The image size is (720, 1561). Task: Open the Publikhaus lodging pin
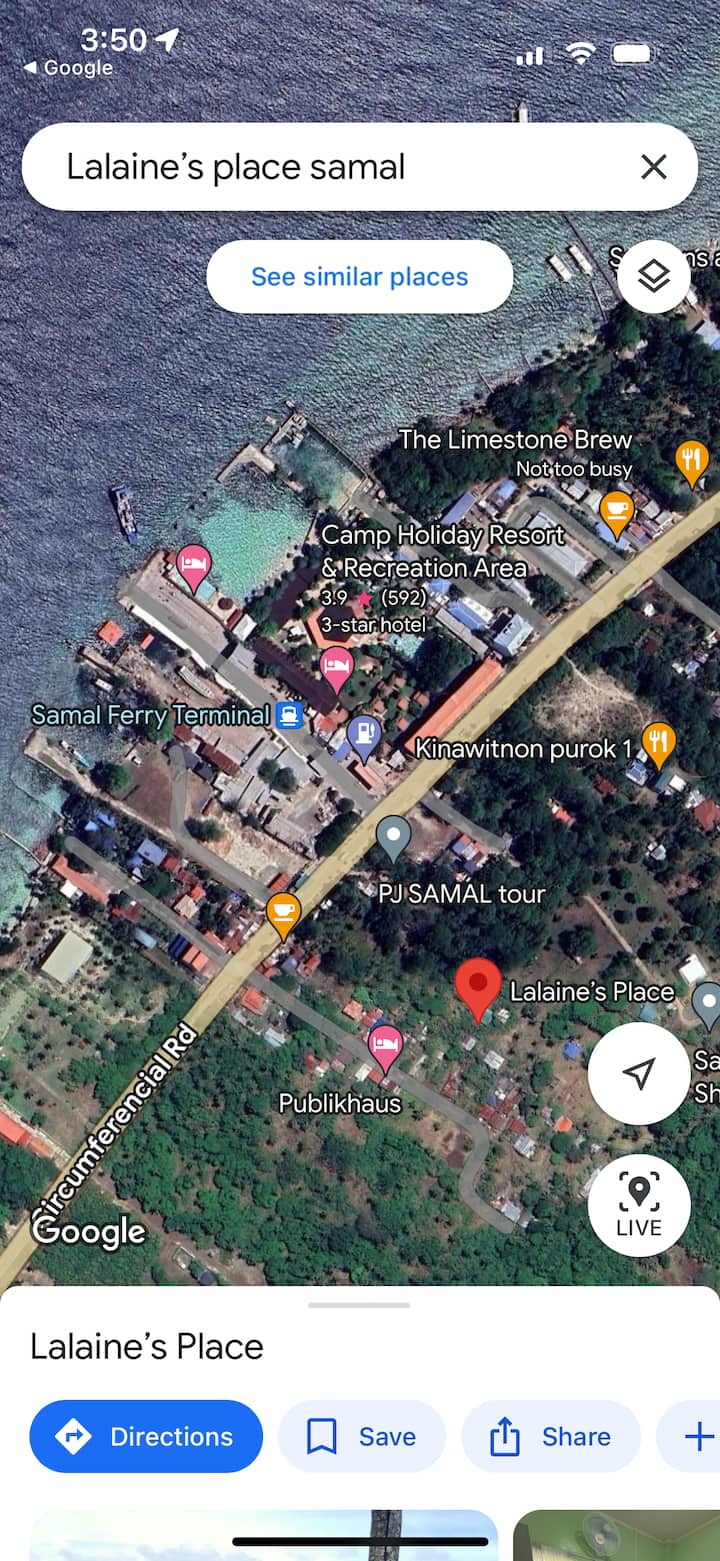tap(385, 1046)
